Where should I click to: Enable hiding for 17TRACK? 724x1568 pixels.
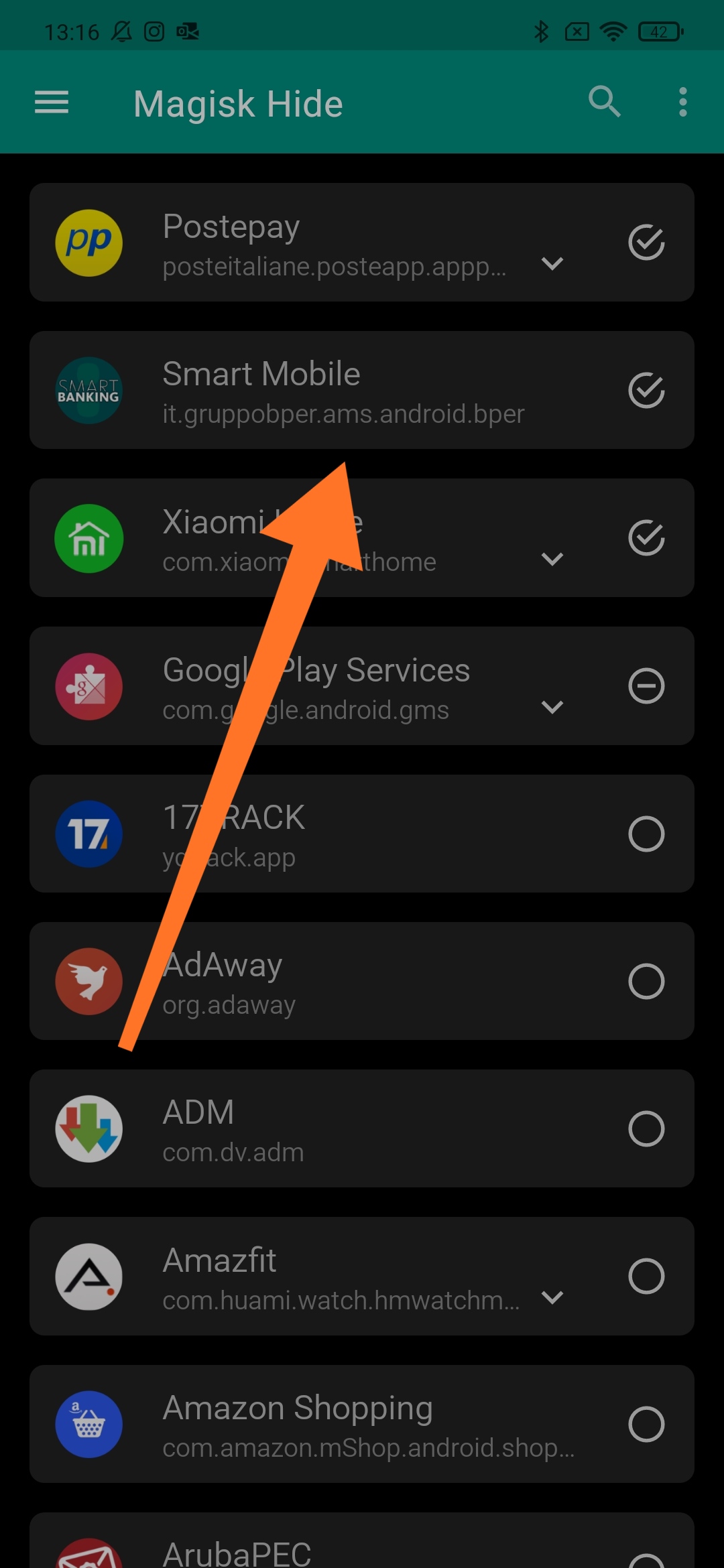pyautogui.click(x=646, y=834)
